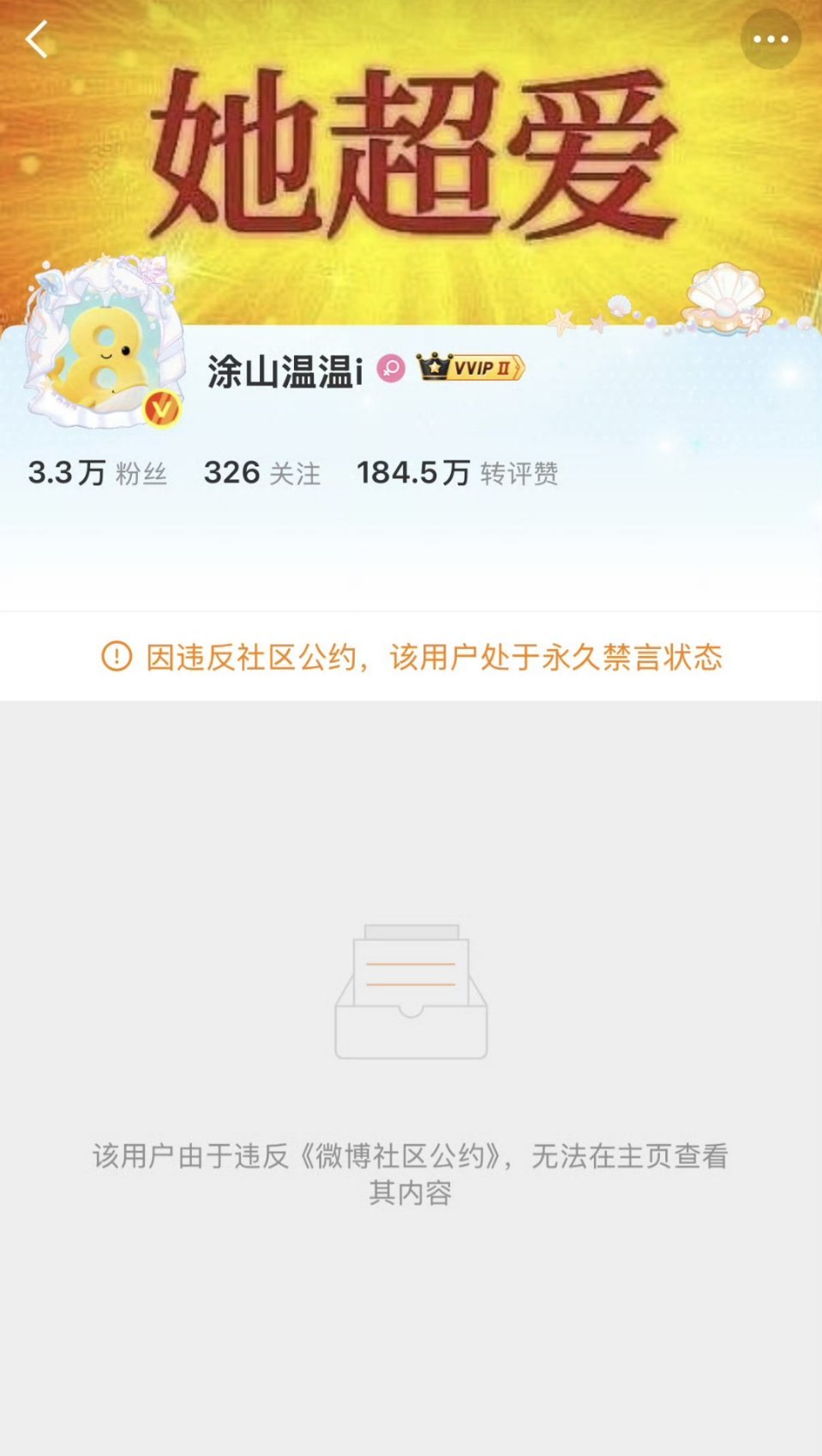Image resolution: width=822 pixels, height=1456 pixels.
Task: View the 184.5万 转评赞 count
Action: point(458,472)
